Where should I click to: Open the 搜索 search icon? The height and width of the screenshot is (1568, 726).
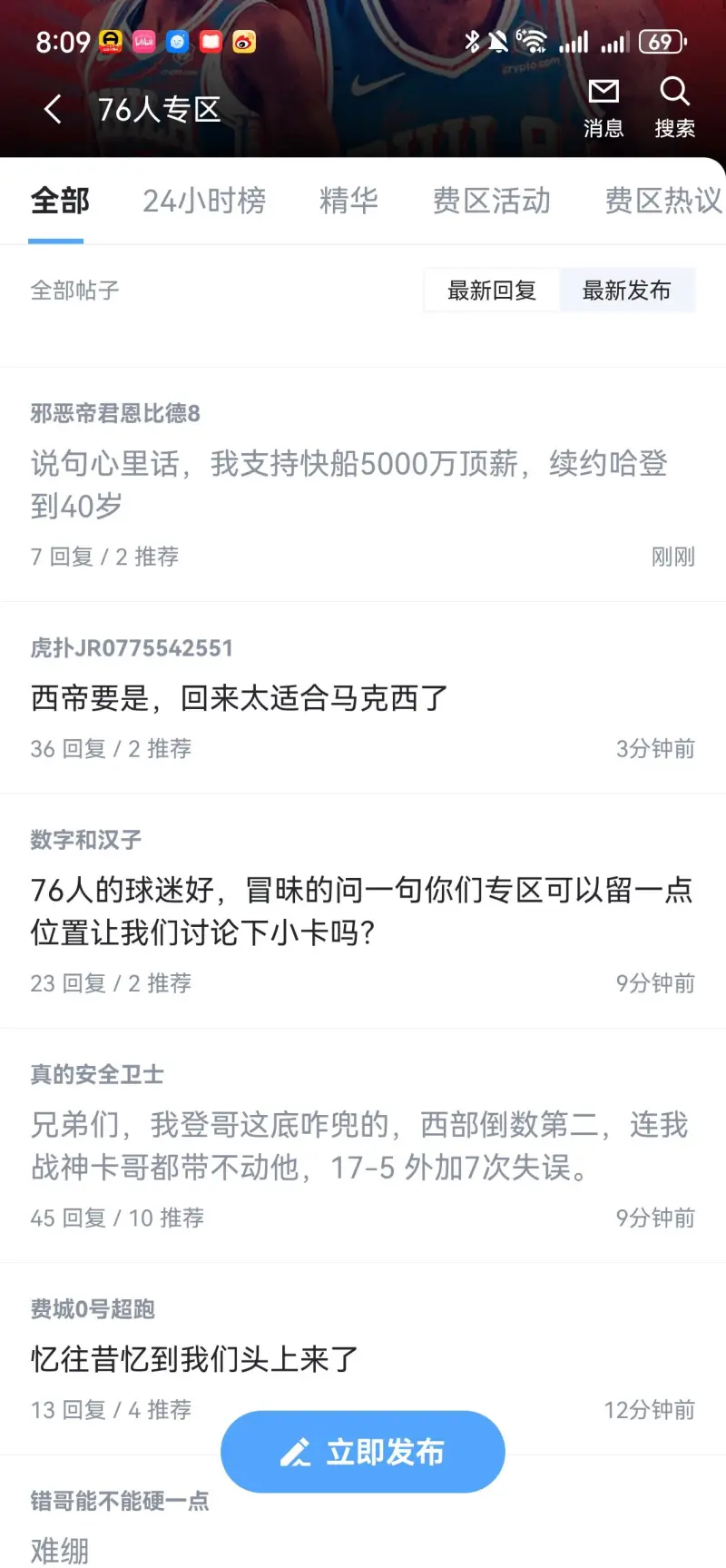click(674, 107)
